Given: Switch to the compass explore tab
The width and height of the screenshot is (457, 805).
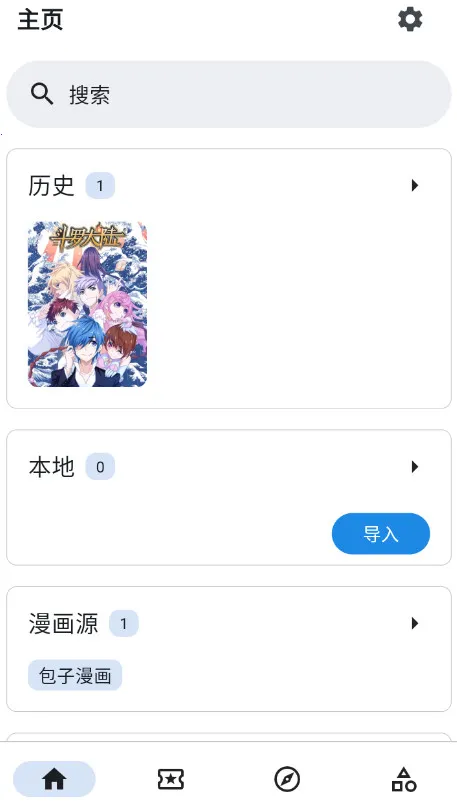Looking at the screenshot, I should (x=287, y=779).
